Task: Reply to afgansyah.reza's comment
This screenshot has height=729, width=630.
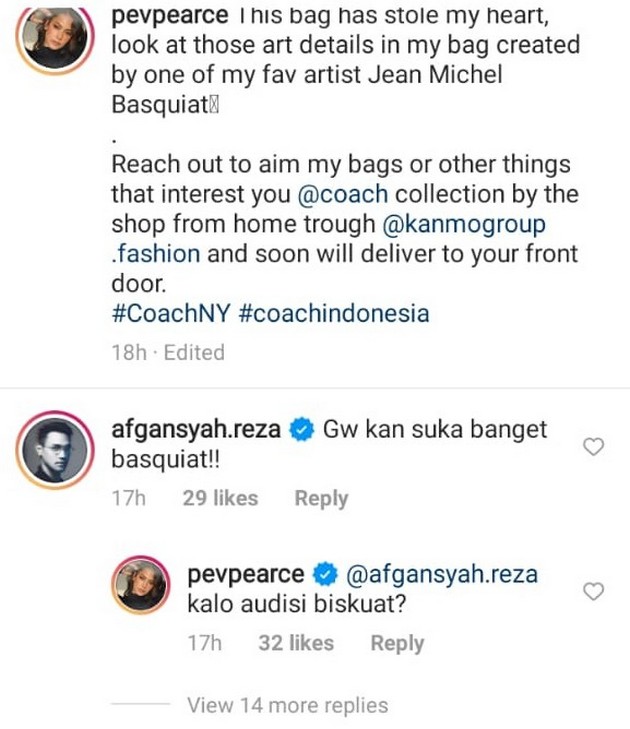Action: 321,499
